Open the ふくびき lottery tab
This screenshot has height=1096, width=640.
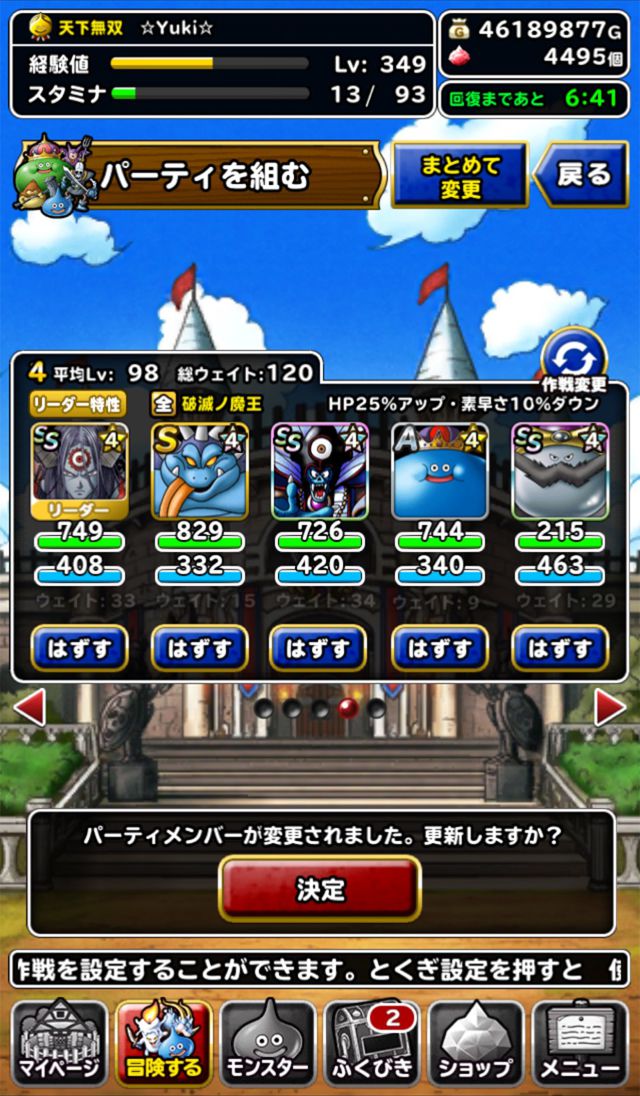tap(372, 1041)
